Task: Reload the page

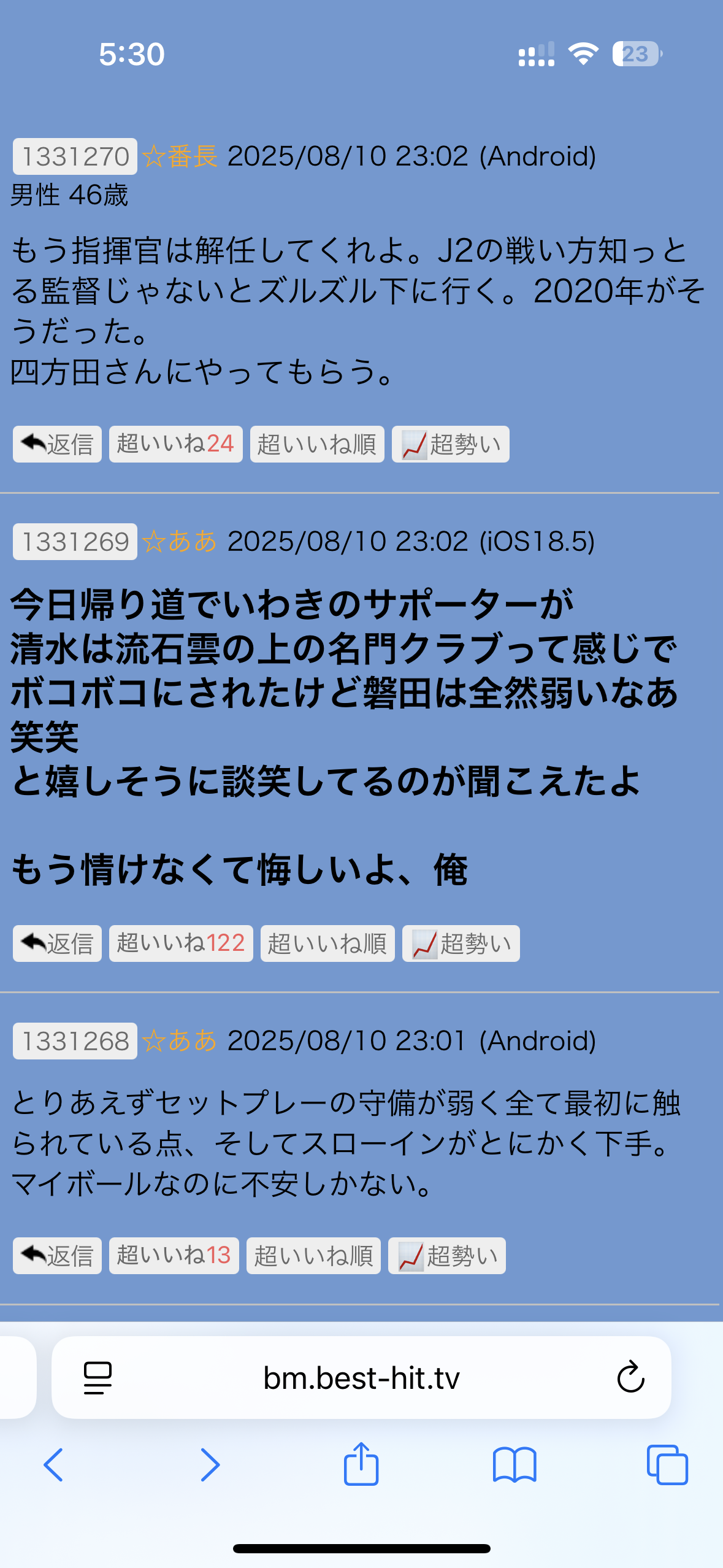Action: pyautogui.click(x=630, y=1378)
